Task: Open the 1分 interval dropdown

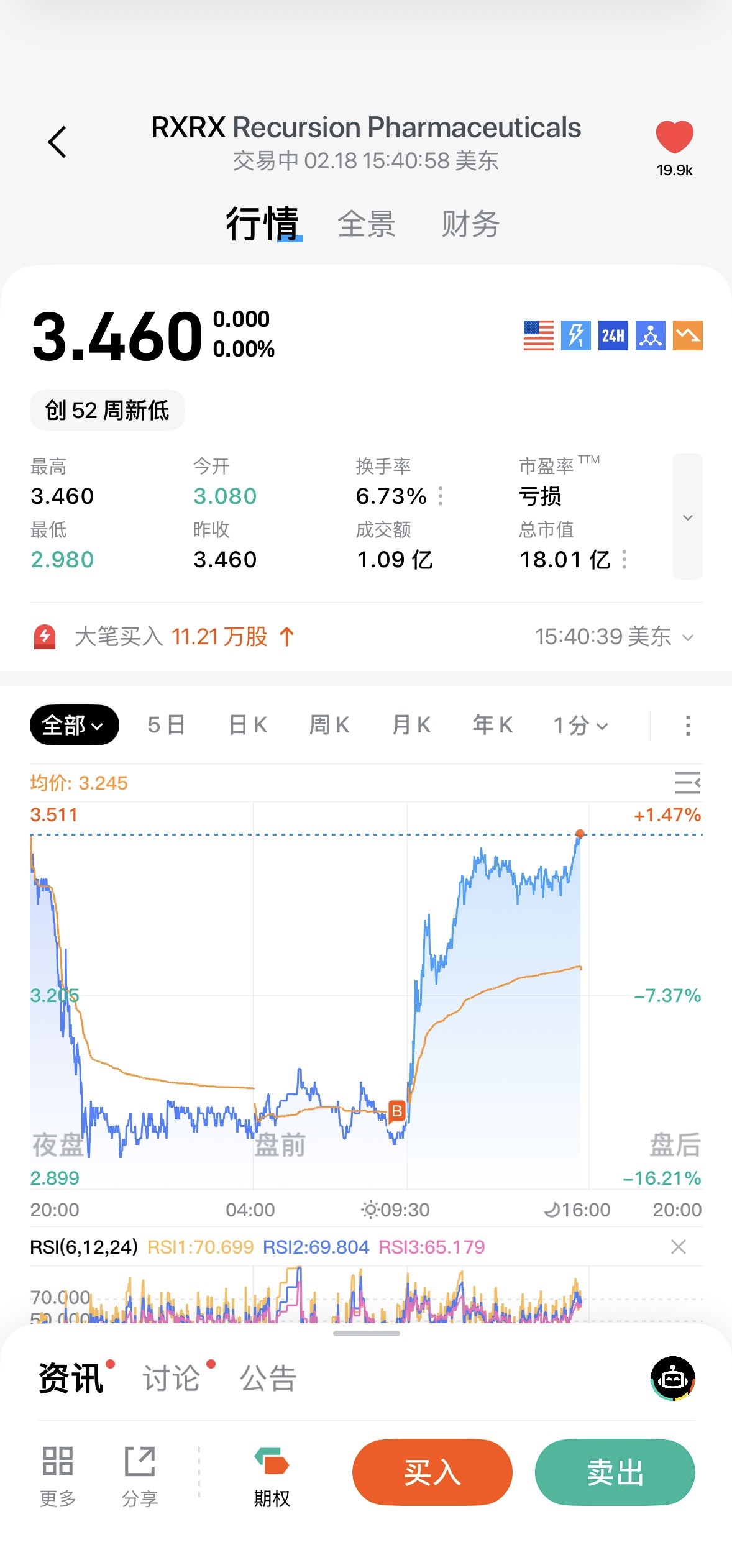Action: point(580,725)
